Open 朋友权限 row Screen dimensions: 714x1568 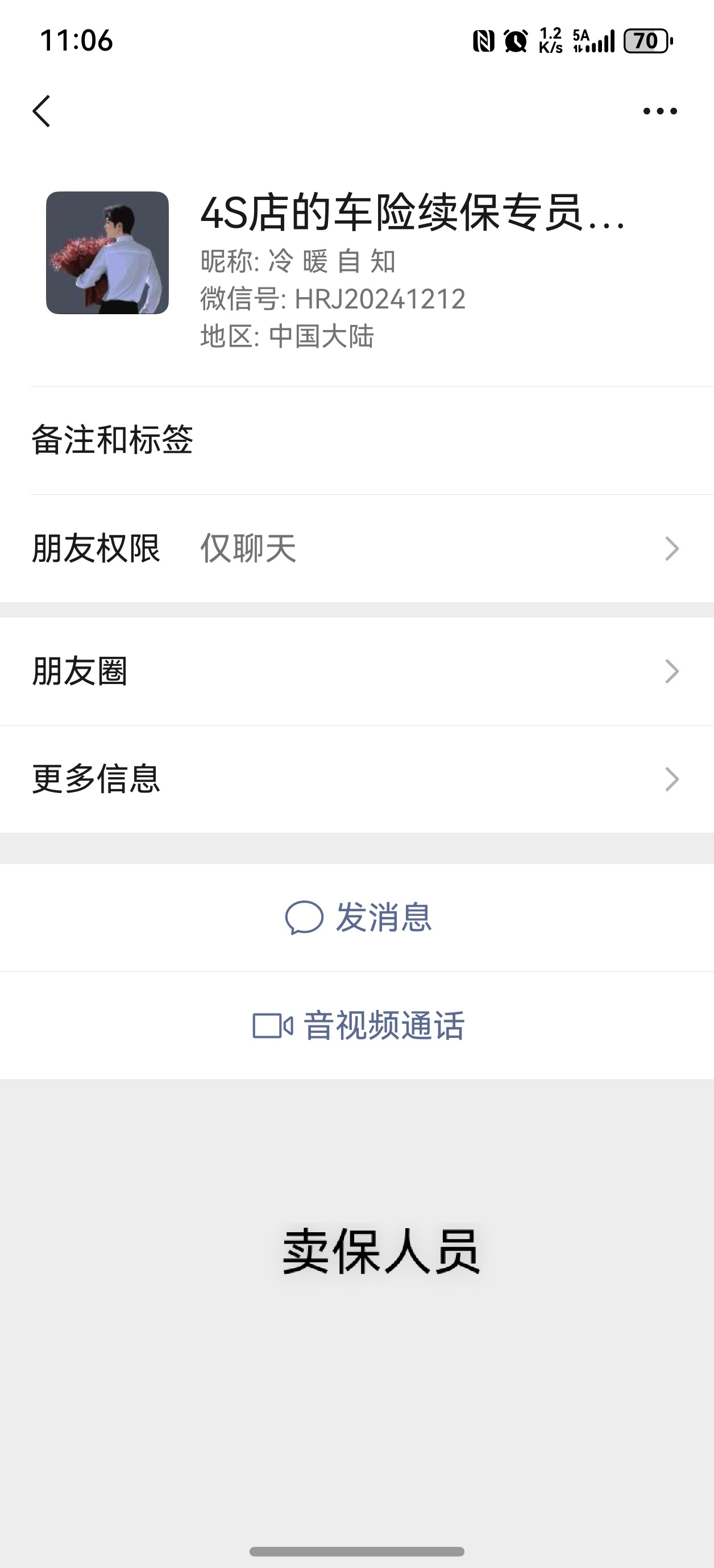click(357, 548)
